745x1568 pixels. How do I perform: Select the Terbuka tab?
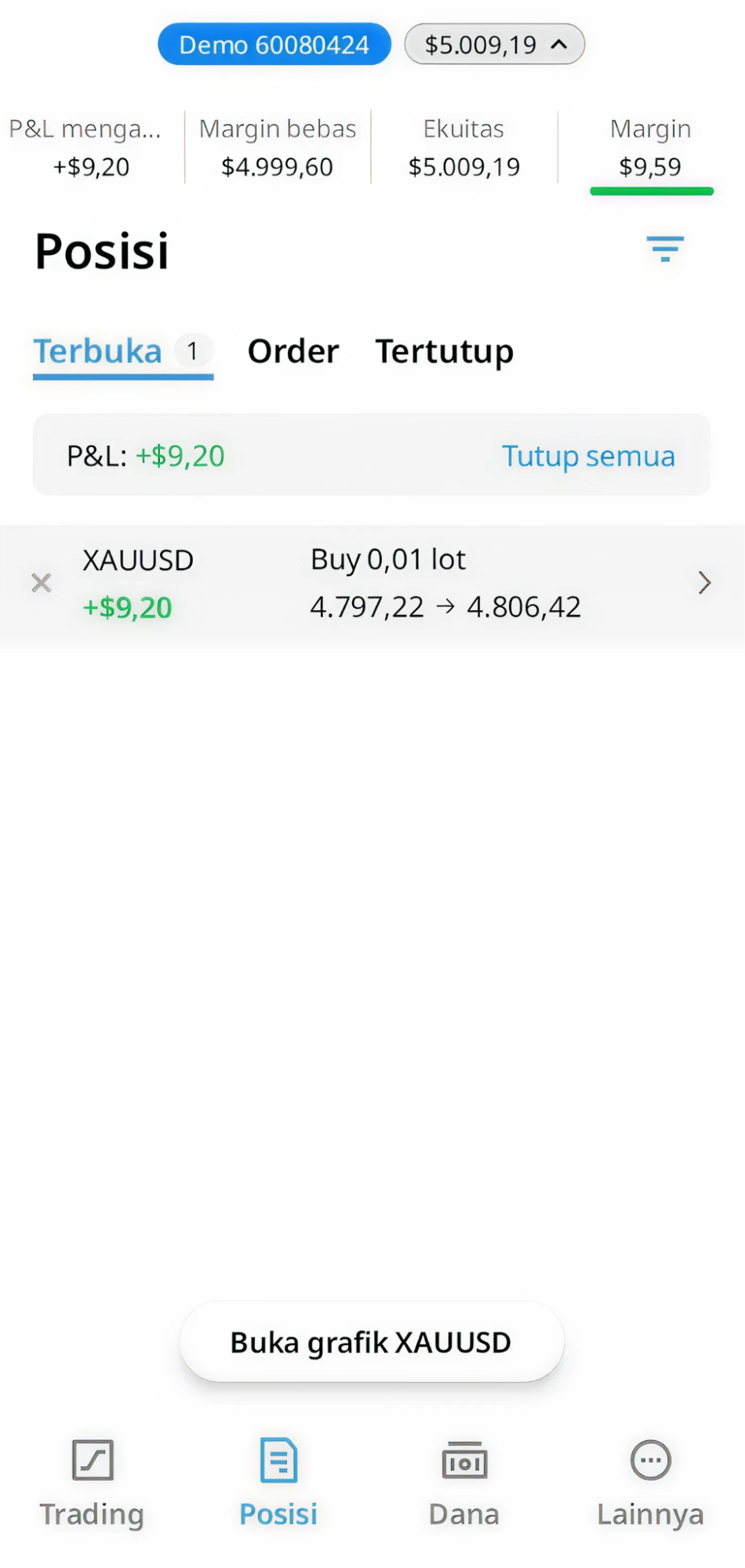coord(123,352)
